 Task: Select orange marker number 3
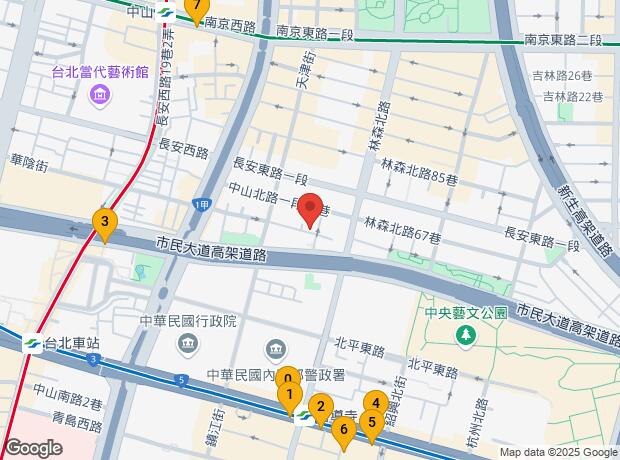tap(104, 222)
